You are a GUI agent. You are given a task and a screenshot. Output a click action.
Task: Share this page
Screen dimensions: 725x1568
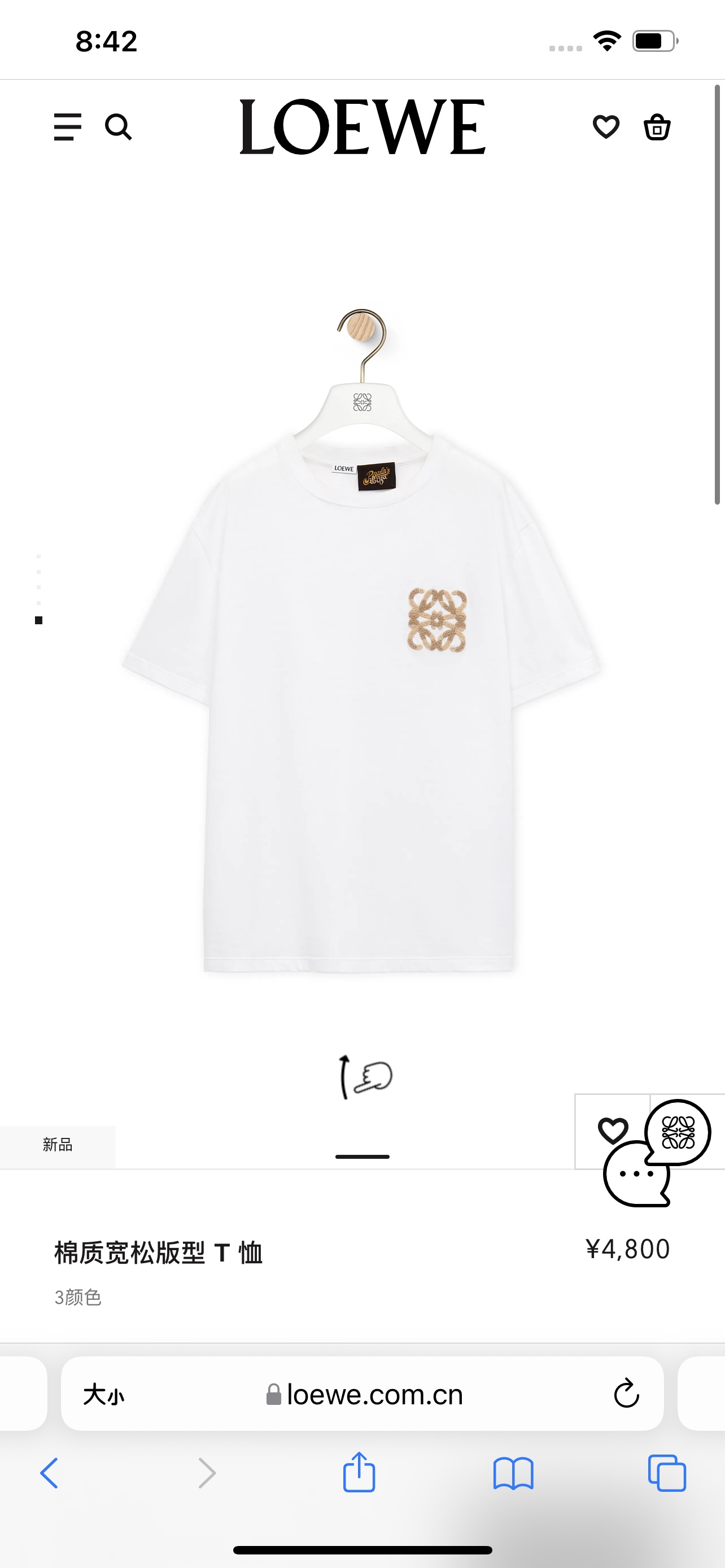(359, 1472)
